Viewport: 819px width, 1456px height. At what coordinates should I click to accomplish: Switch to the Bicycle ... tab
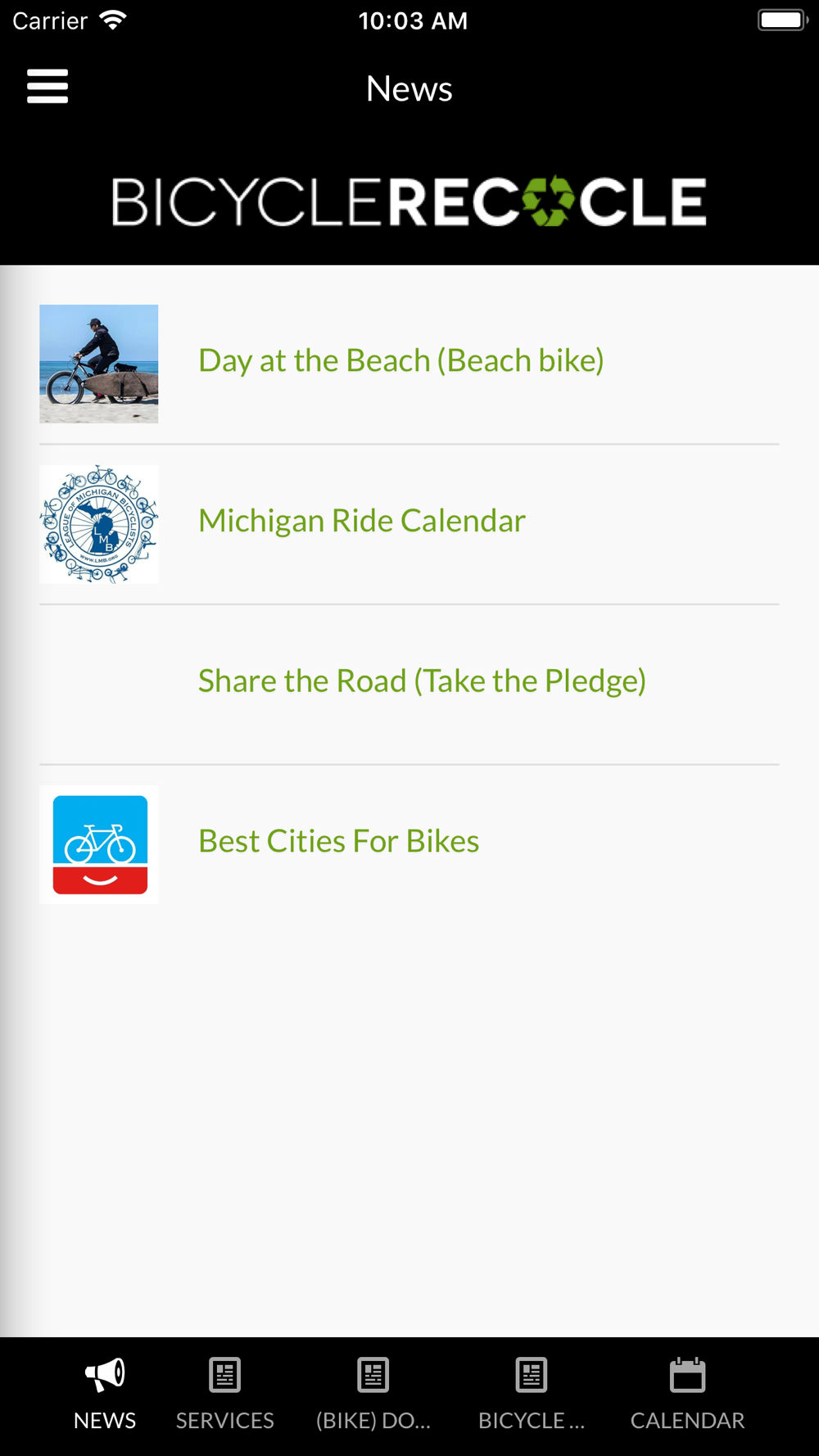point(532,1395)
